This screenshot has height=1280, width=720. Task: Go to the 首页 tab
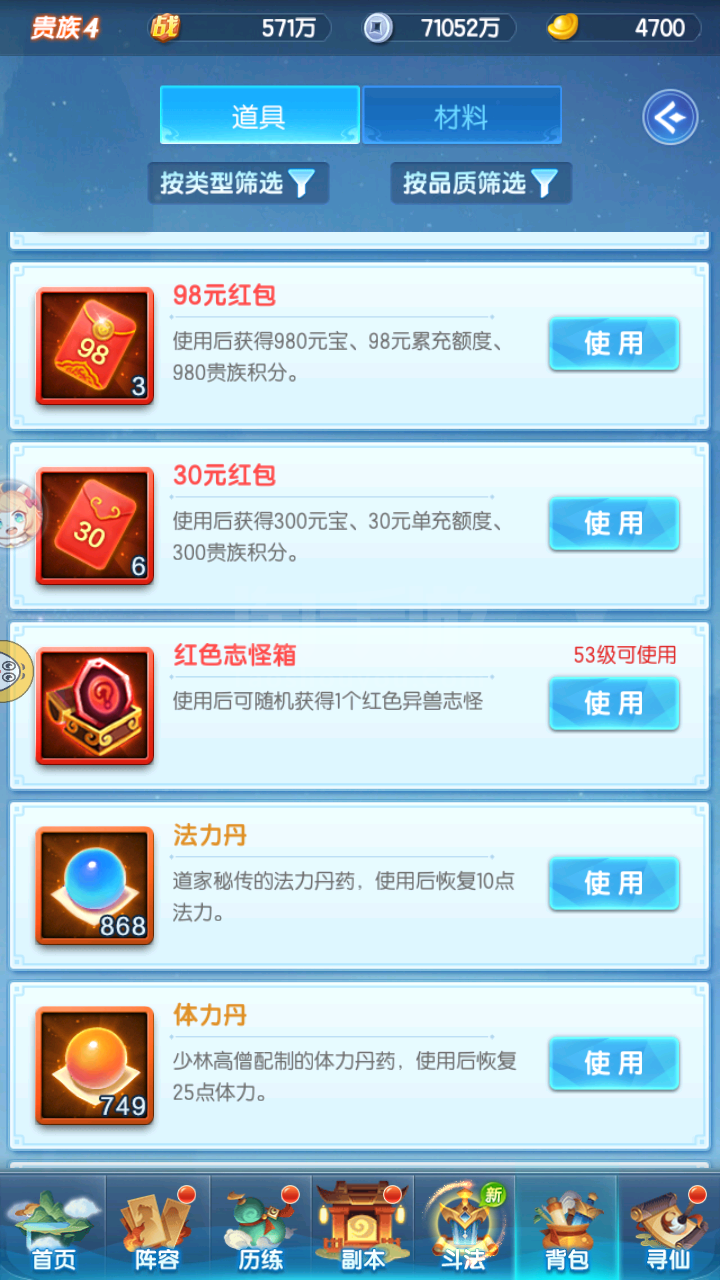pos(53,1228)
